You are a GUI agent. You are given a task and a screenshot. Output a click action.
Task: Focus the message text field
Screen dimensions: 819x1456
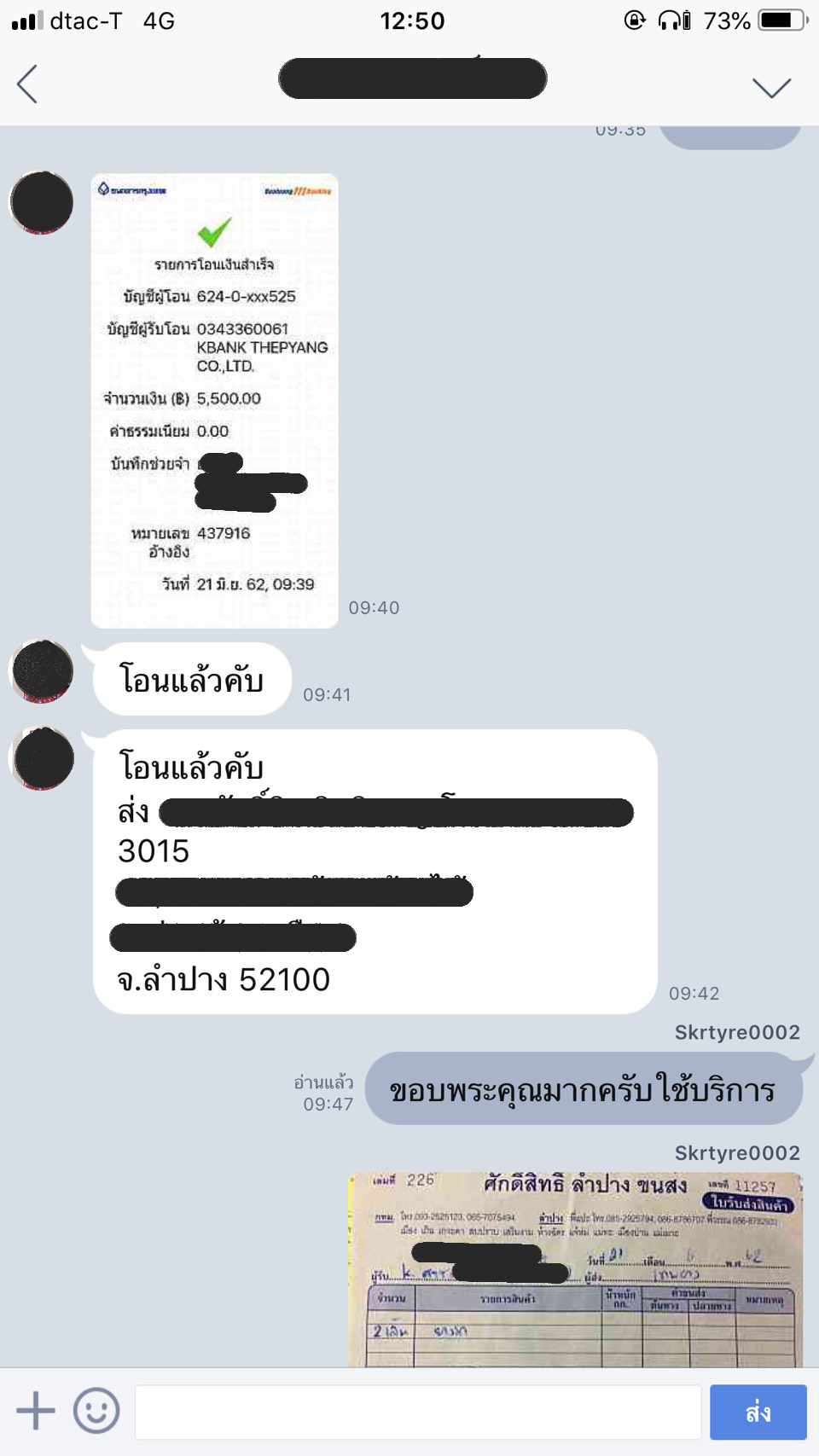[418, 1412]
